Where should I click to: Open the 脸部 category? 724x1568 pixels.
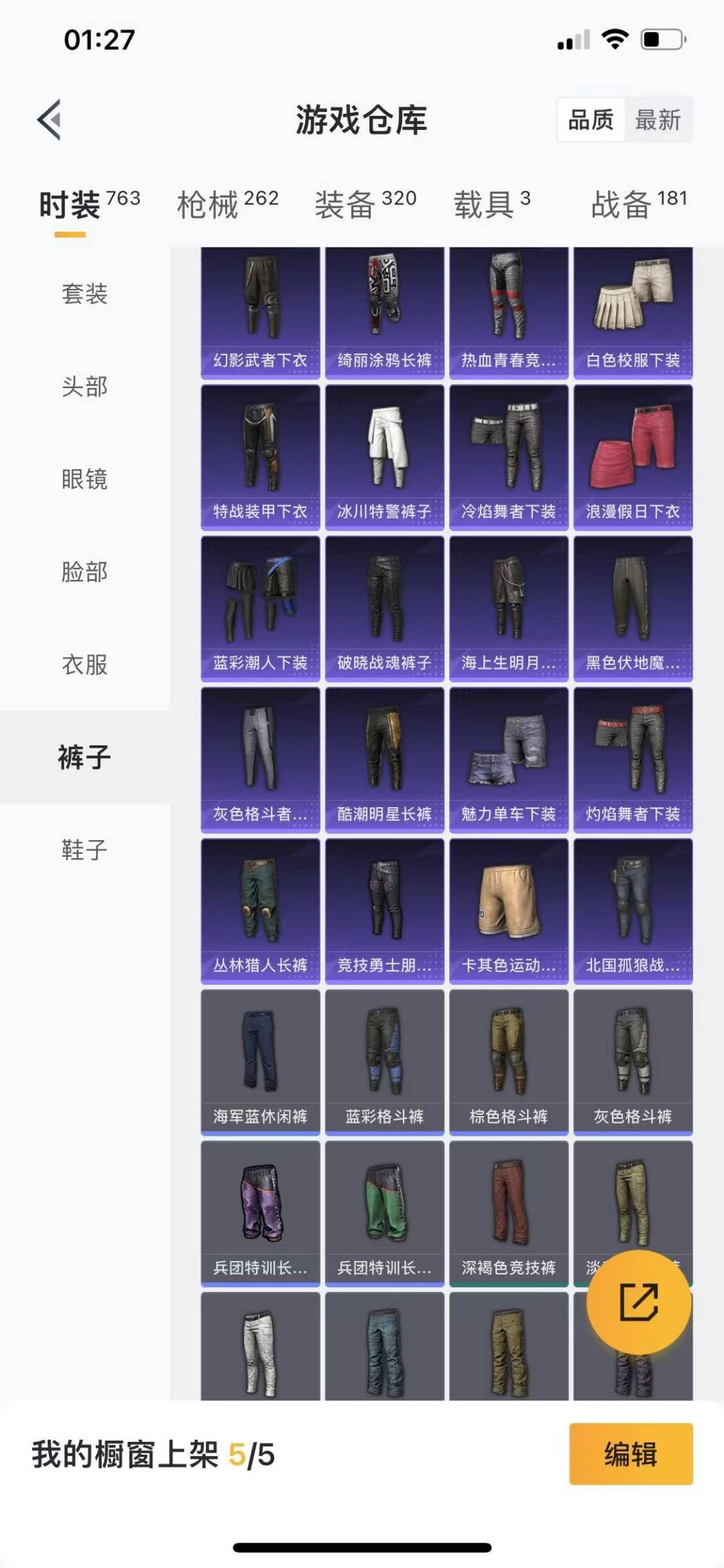pyautogui.click(x=84, y=572)
